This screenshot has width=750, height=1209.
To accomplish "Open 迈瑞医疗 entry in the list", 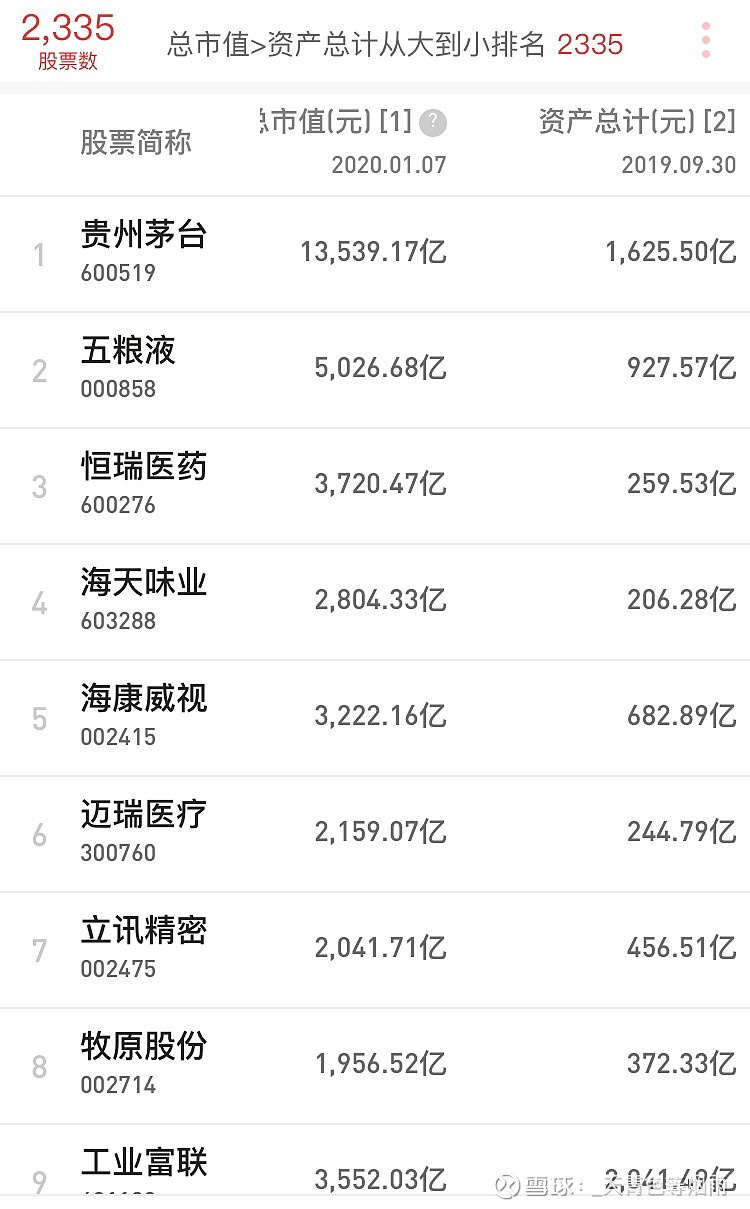I will [x=141, y=816].
